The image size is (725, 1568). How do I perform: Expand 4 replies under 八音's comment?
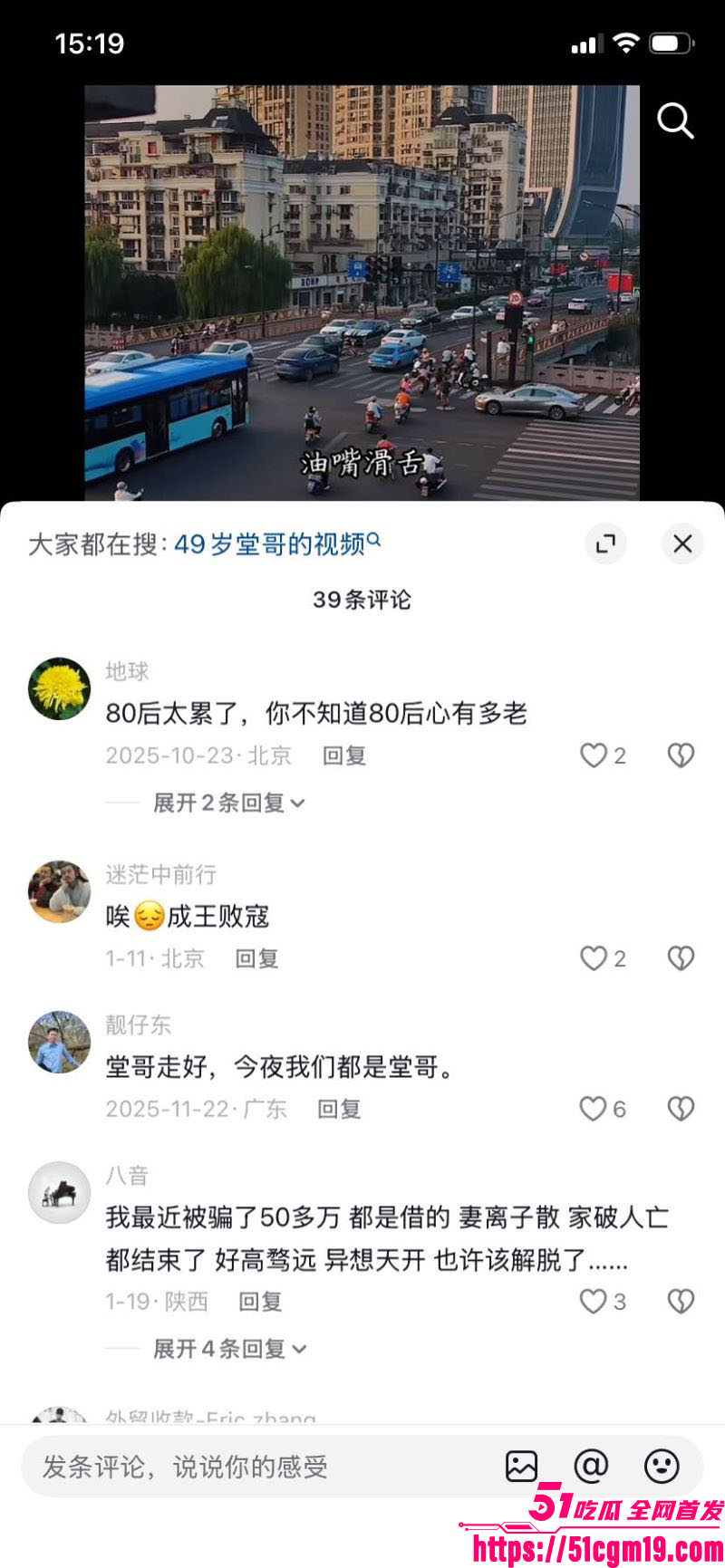[x=227, y=1349]
